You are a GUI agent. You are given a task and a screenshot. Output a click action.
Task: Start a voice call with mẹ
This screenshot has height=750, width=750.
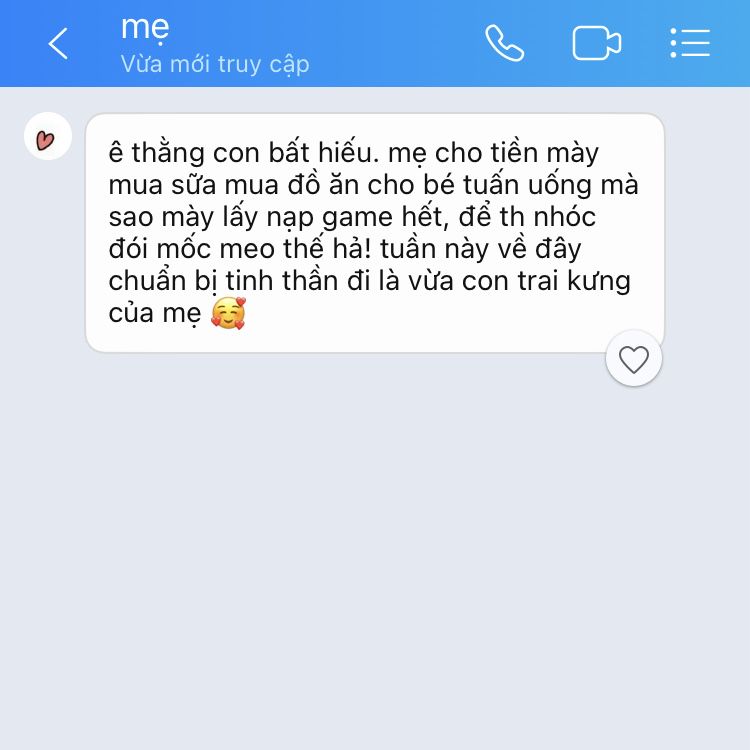(x=504, y=43)
